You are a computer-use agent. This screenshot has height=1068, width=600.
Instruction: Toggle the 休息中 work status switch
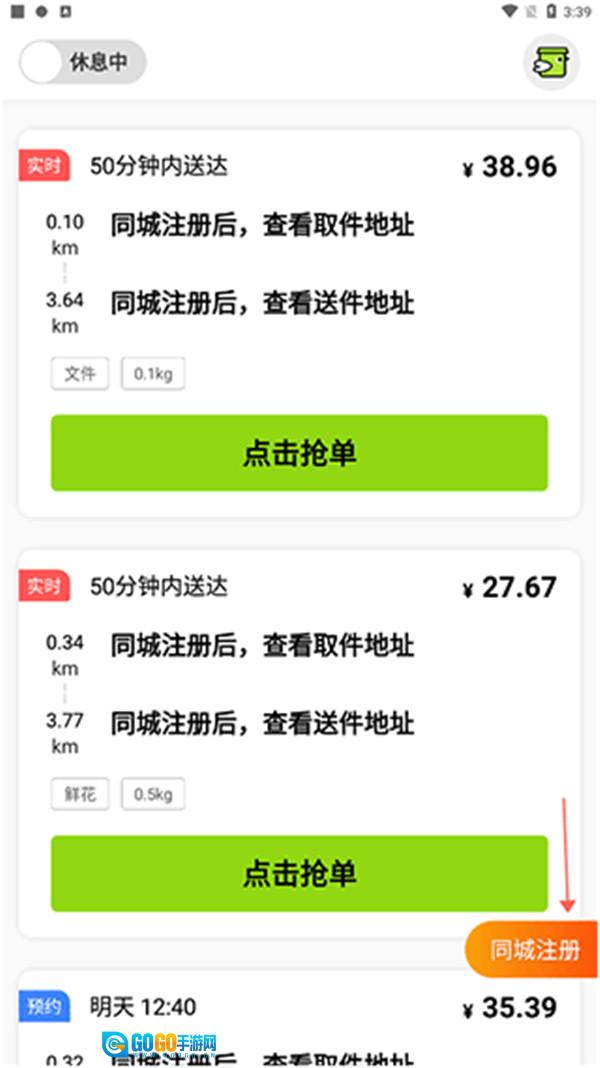point(82,62)
